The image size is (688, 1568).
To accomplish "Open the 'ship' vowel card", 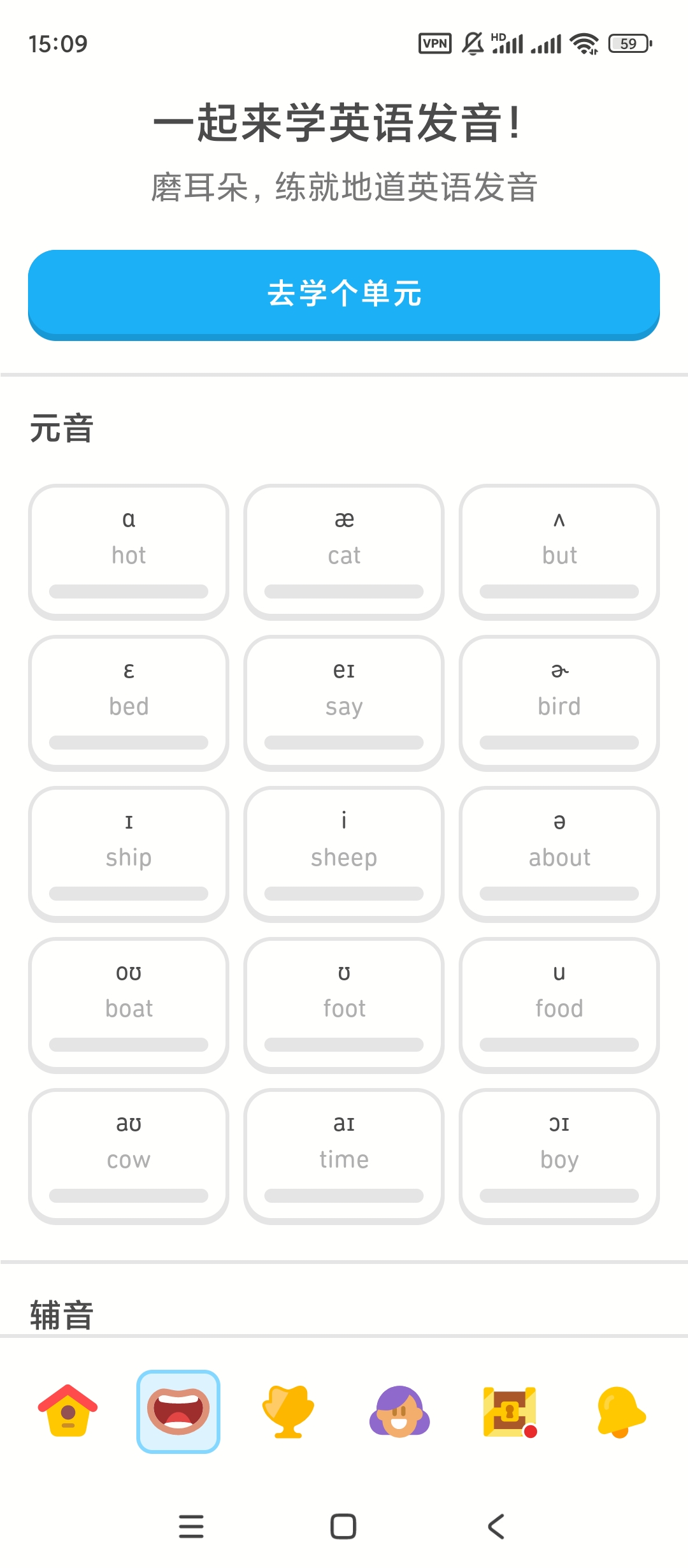I will pyautogui.click(x=129, y=853).
